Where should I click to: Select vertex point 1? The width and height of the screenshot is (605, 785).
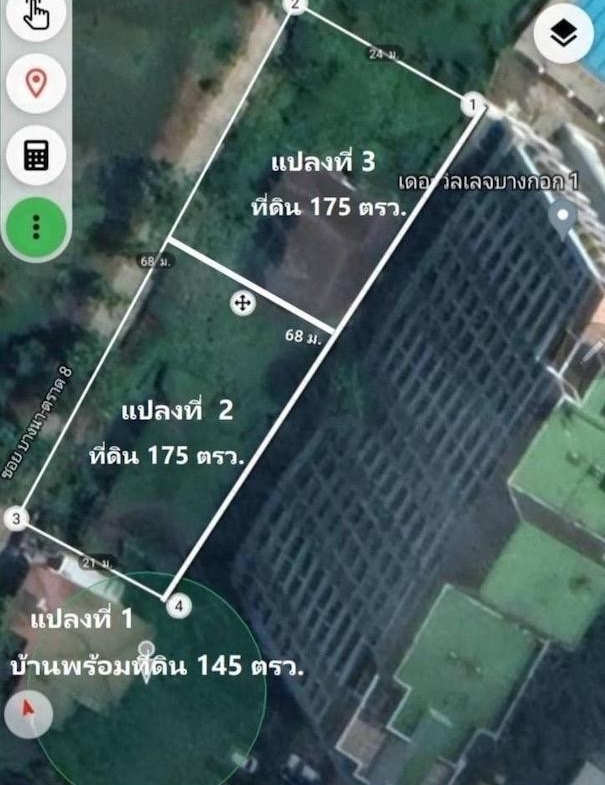click(x=472, y=104)
